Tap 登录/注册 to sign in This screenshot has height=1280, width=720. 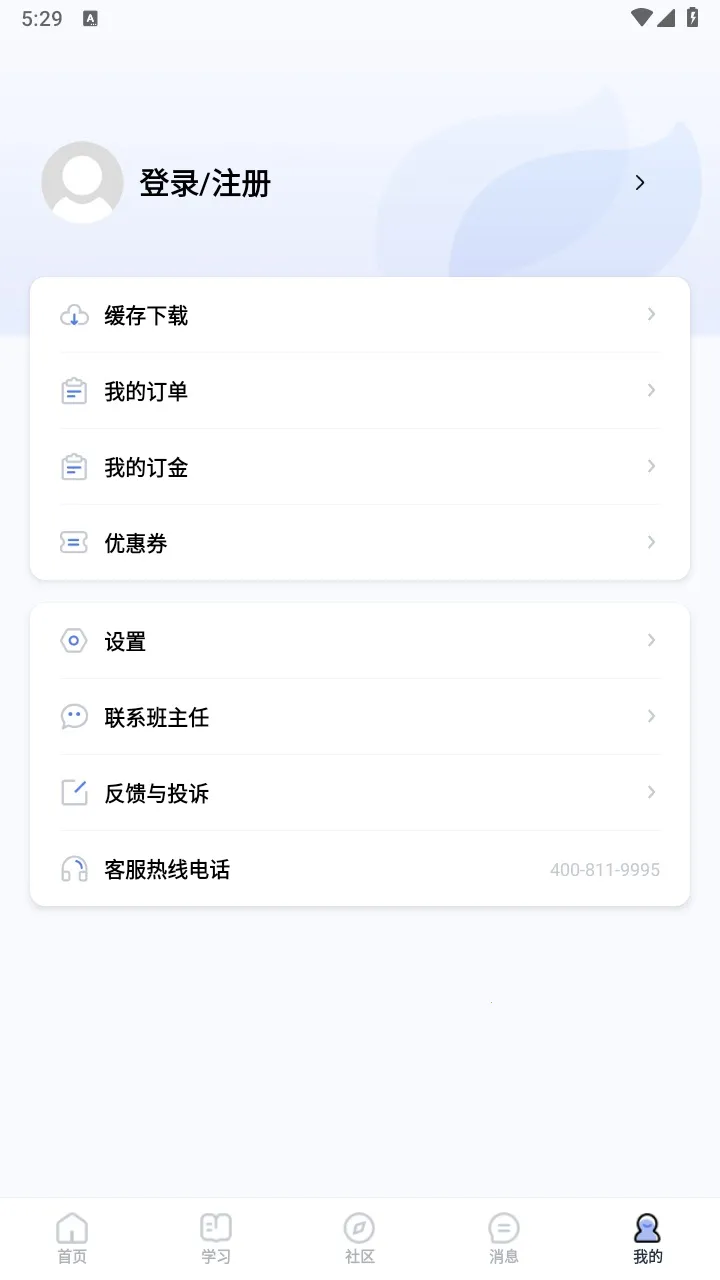click(205, 184)
